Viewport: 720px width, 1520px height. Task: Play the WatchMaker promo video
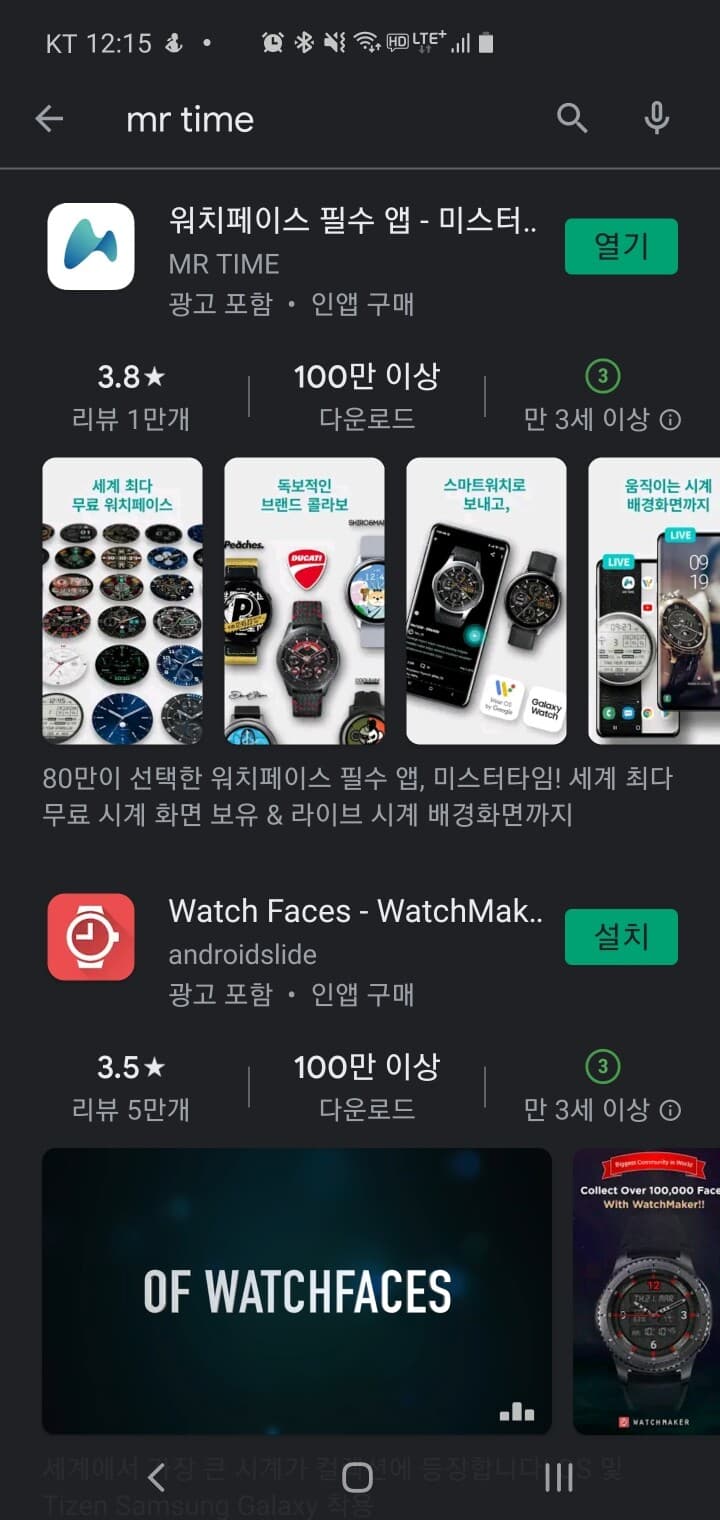(x=295, y=1293)
